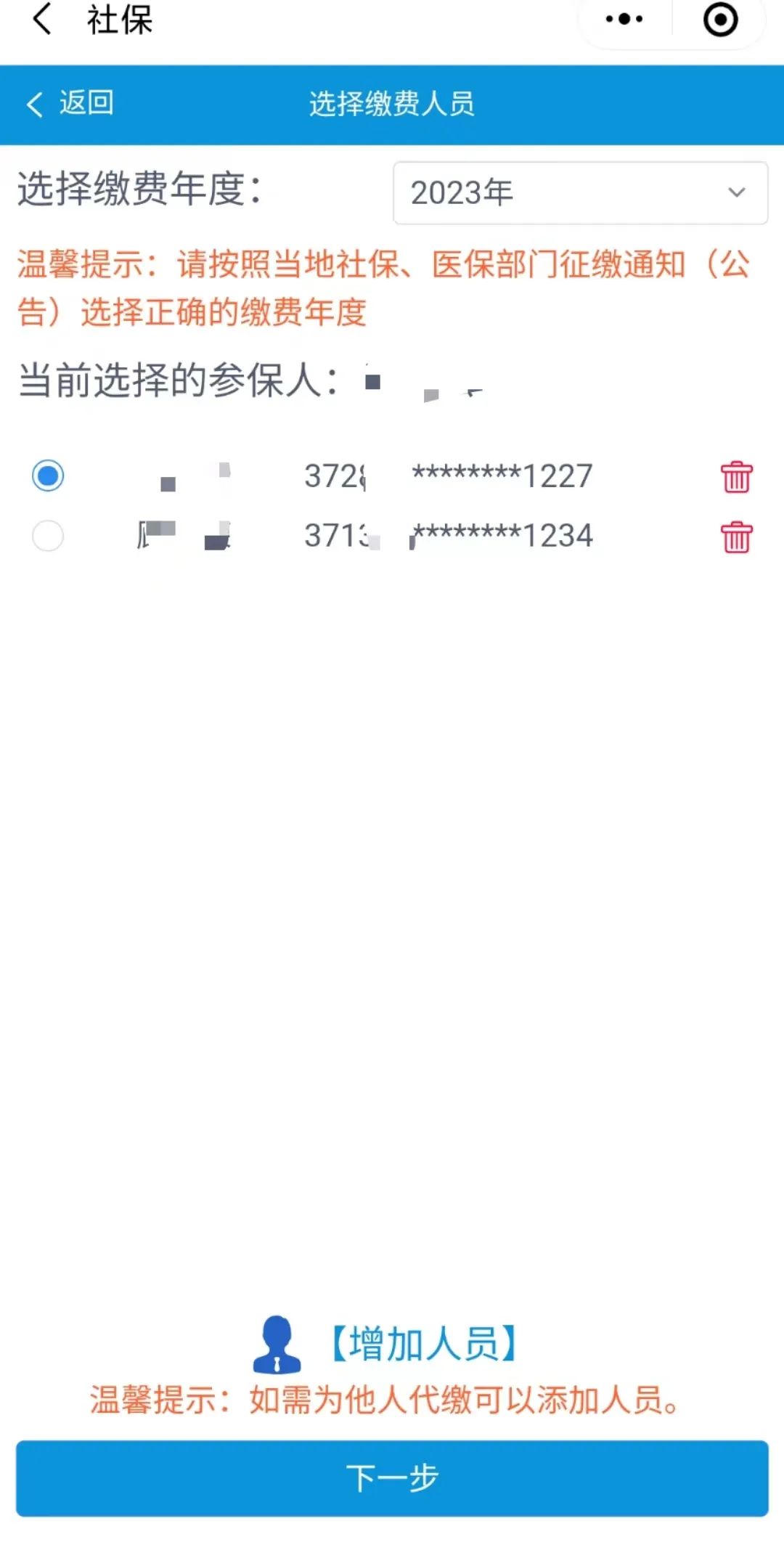
Task: Close the mini program with the circle icon
Action: pyautogui.click(x=720, y=20)
